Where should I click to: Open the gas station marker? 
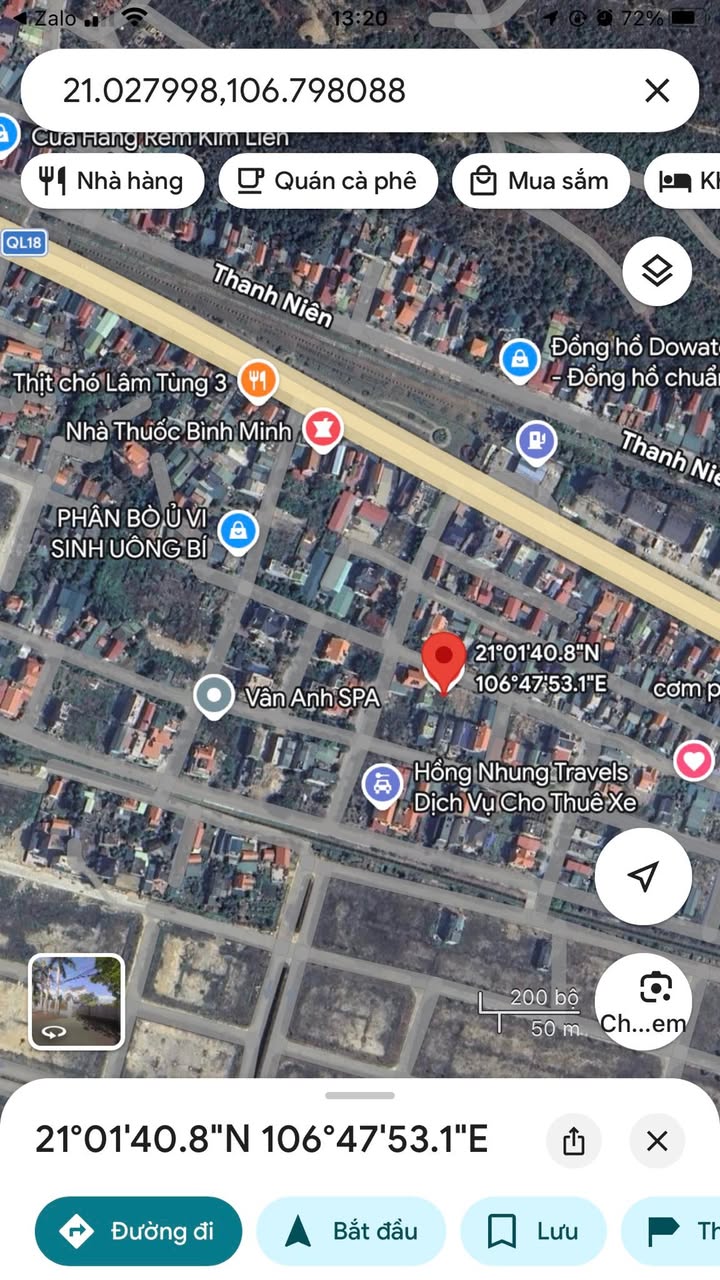coord(537,441)
